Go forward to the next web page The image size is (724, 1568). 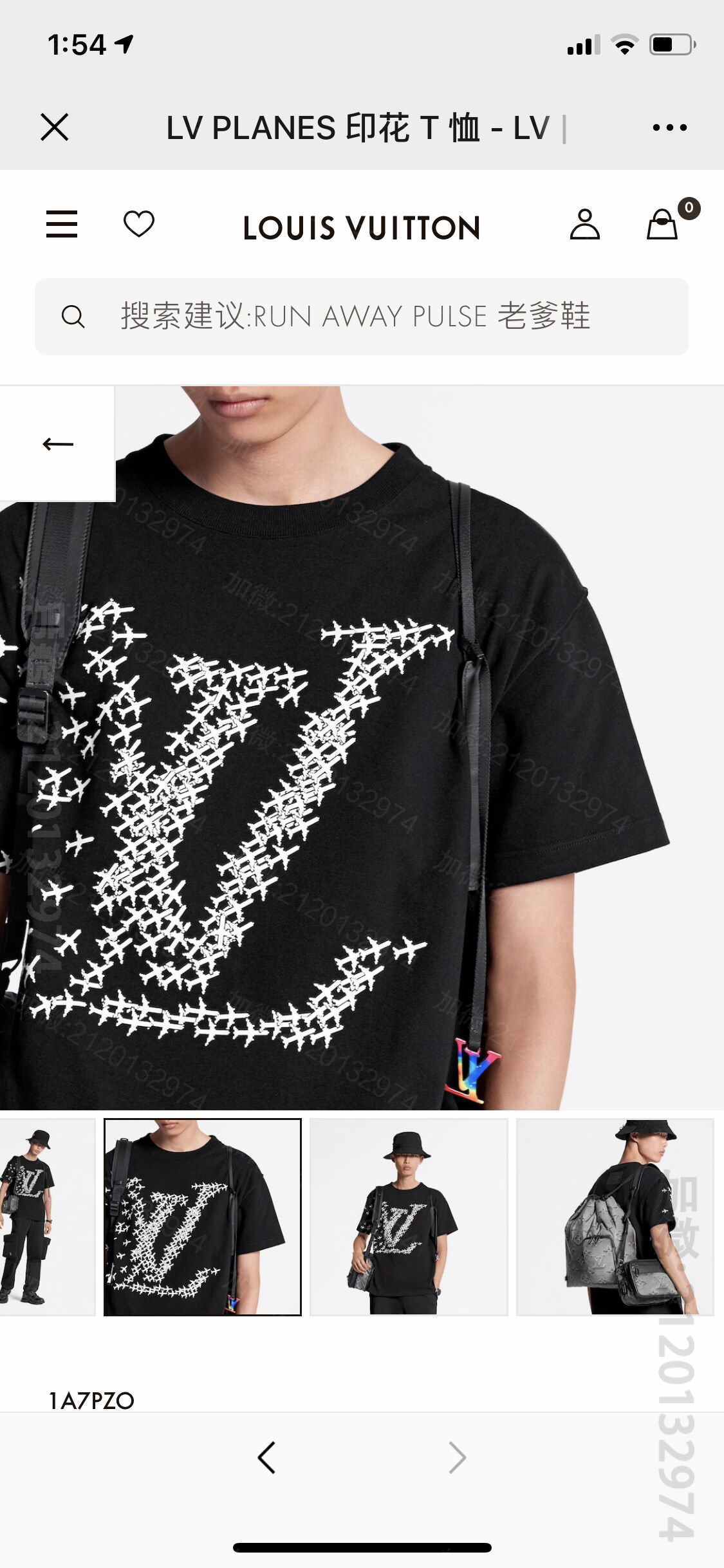457,1457
